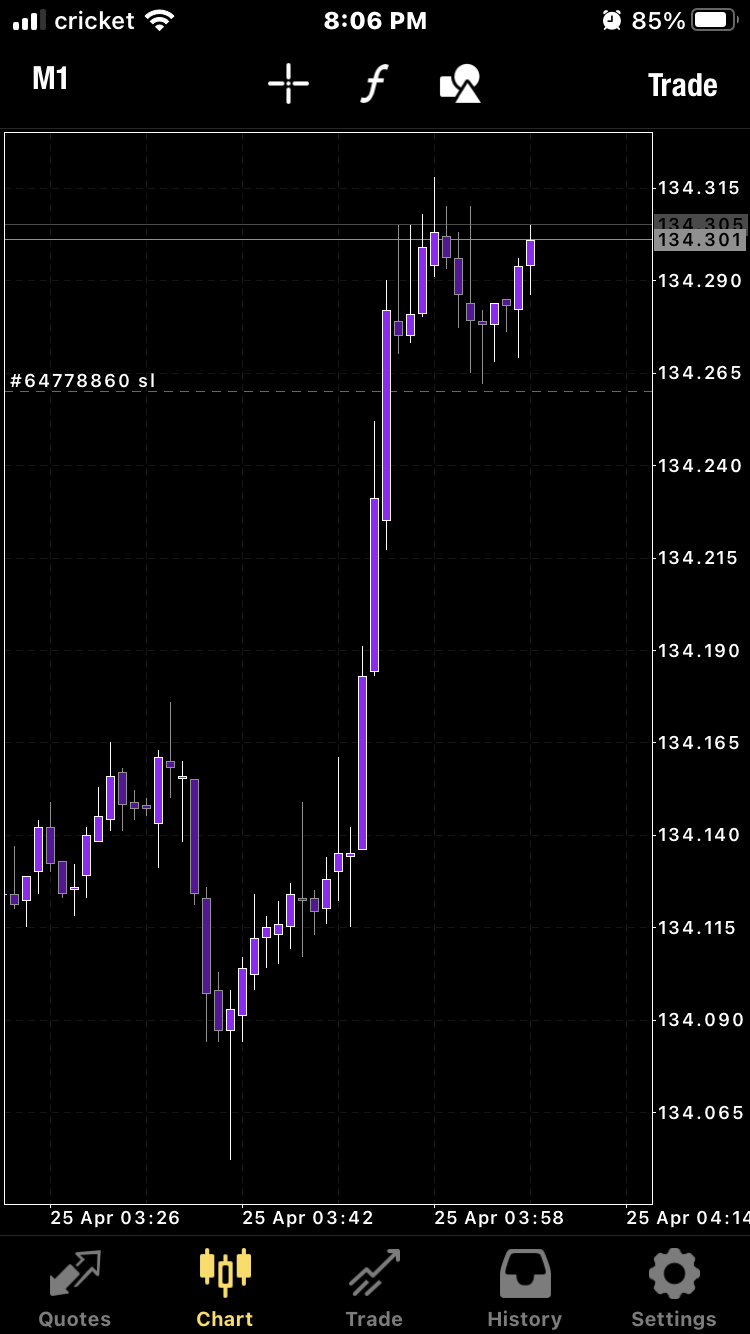Viewport: 750px width, 1334px height.
Task: Open the chart objects shapes tool
Action: [460, 84]
